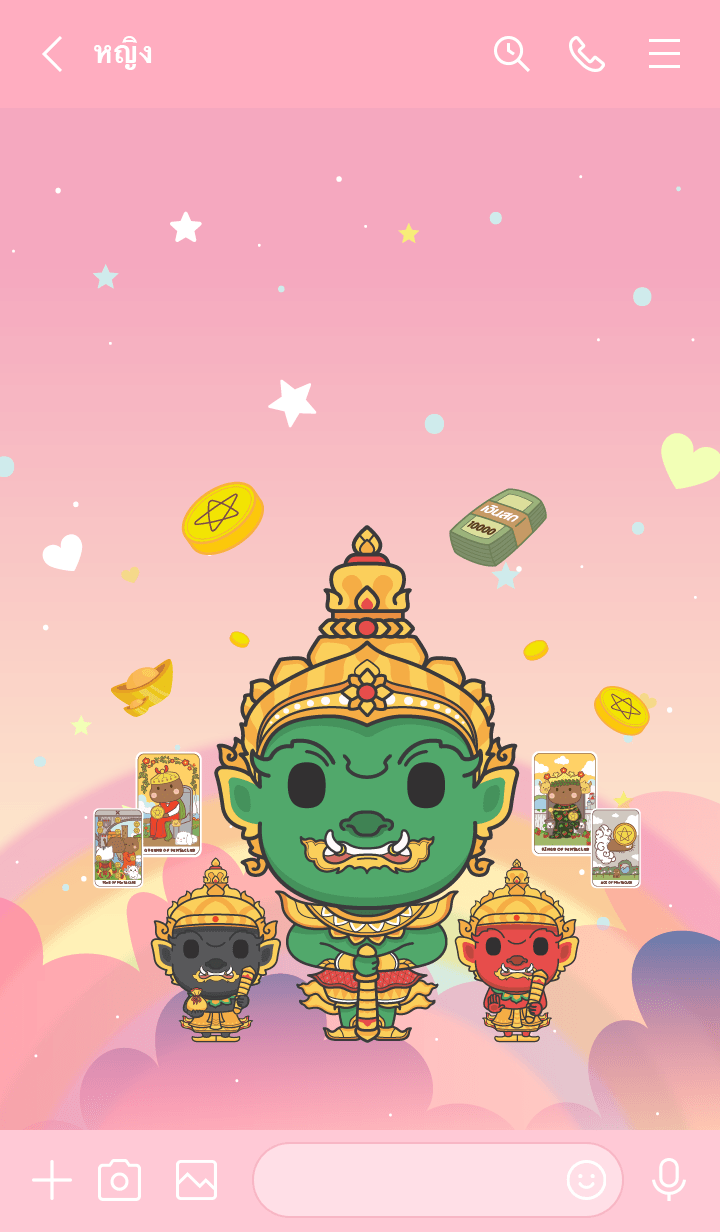Record a voice message with the microphone
Image resolution: width=720 pixels, height=1232 pixels.
click(668, 1180)
